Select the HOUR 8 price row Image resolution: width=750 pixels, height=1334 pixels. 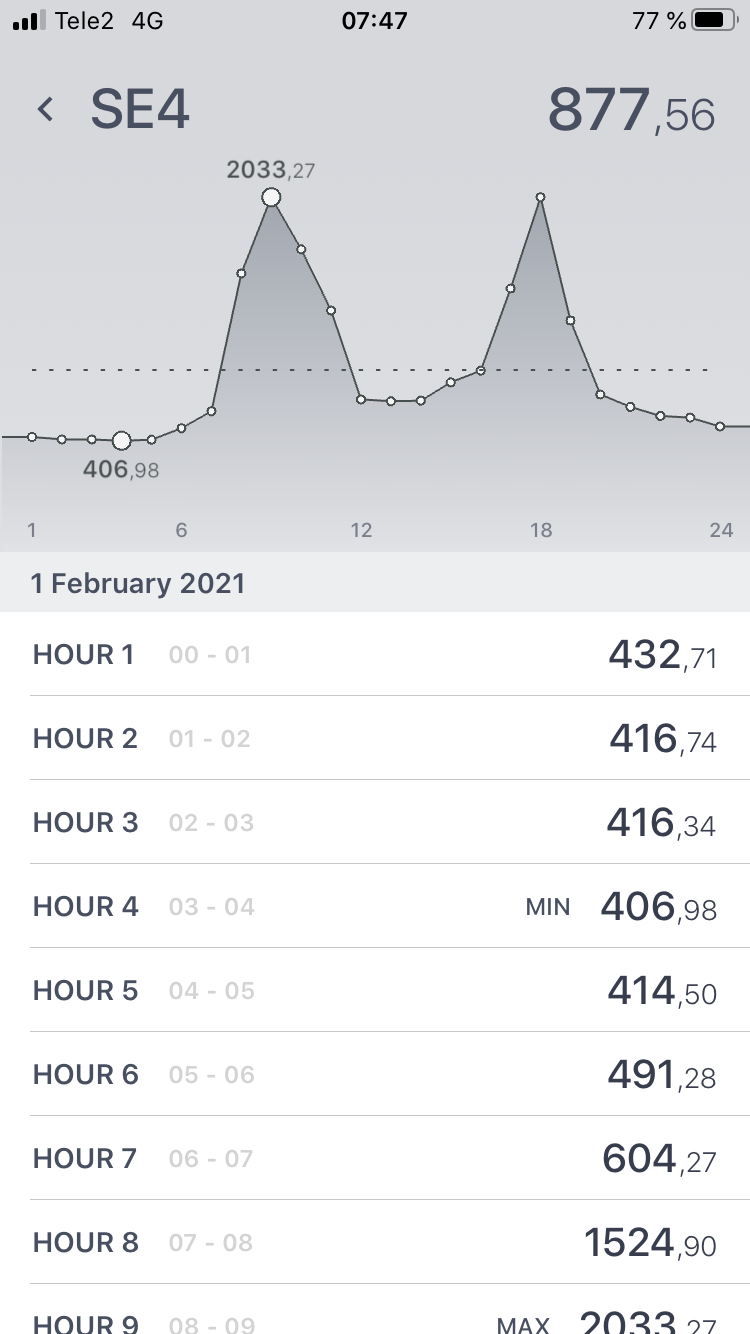[x=375, y=1243]
